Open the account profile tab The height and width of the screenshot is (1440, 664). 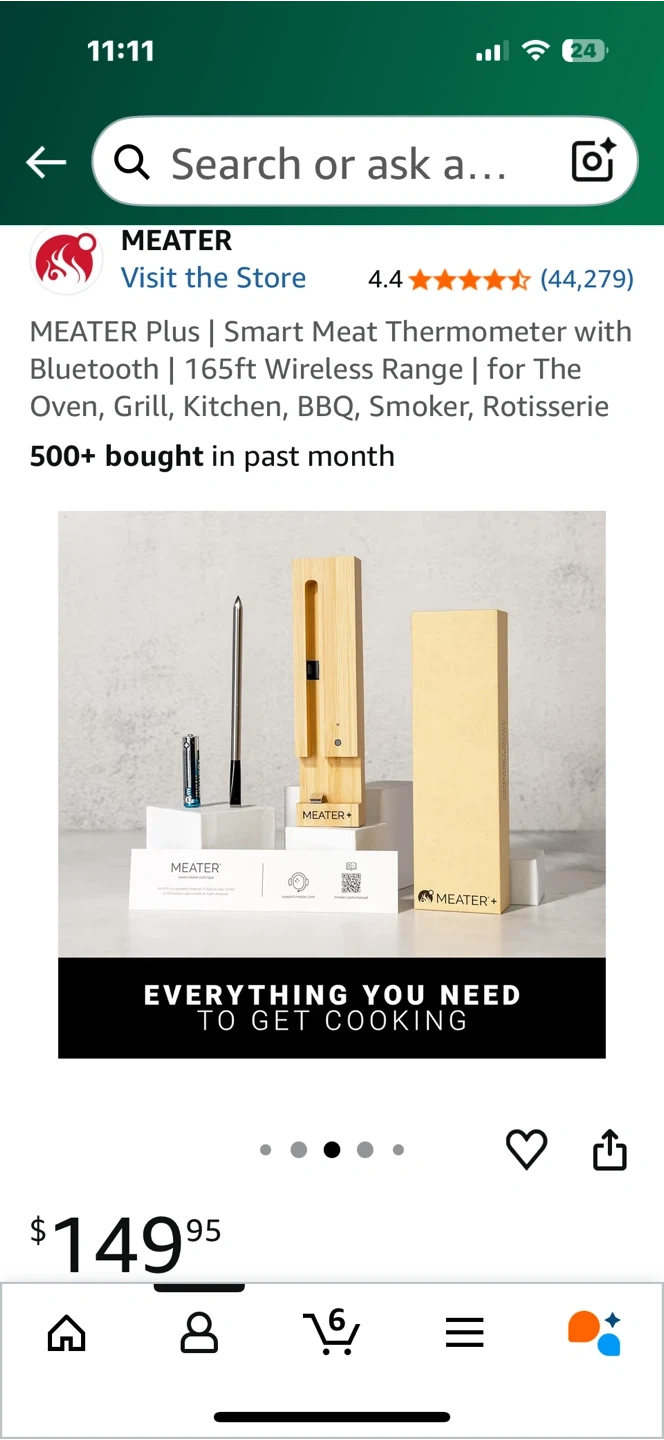click(199, 1333)
